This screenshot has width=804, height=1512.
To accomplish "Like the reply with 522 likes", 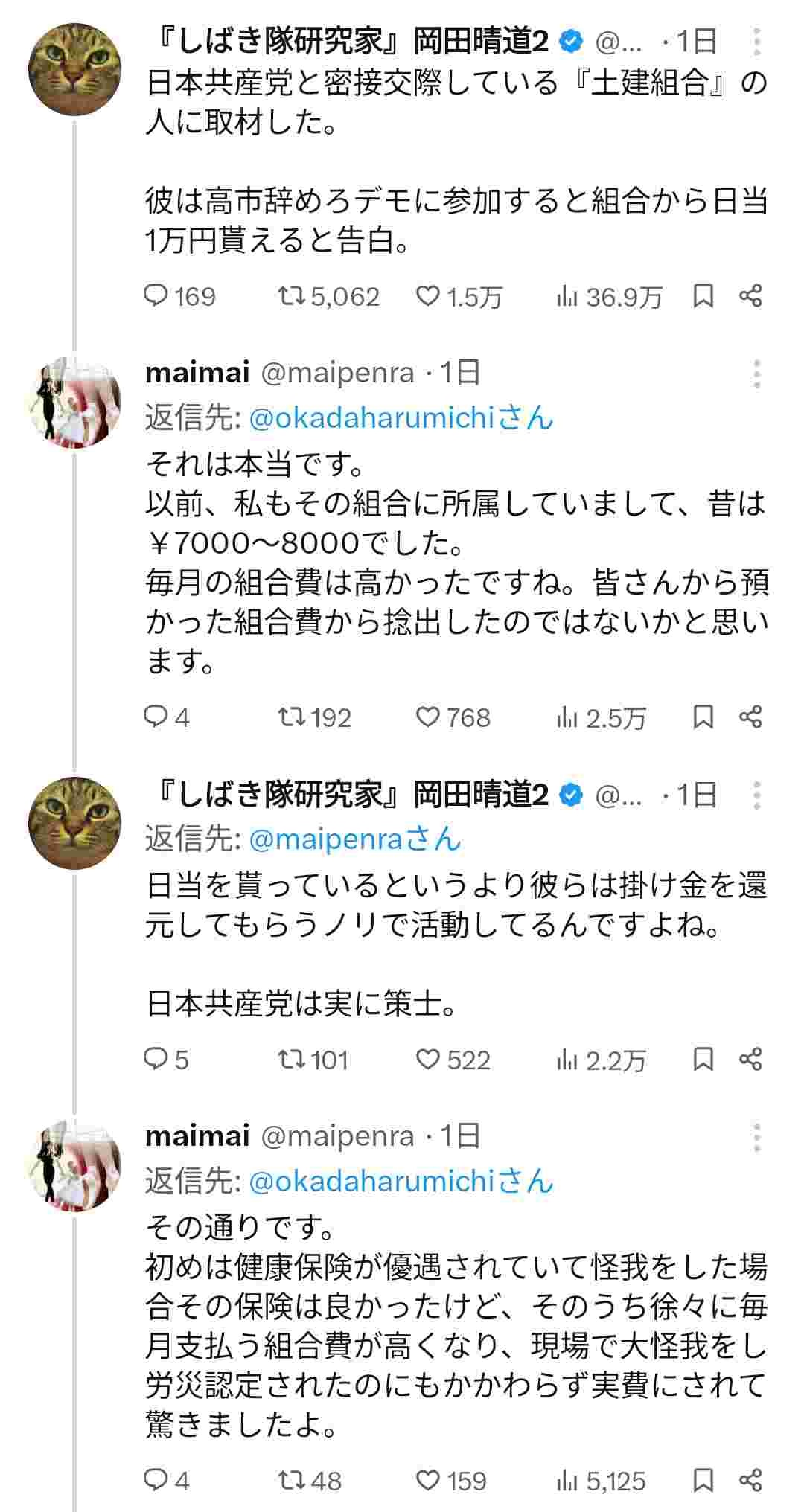I will [x=428, y=1060].
